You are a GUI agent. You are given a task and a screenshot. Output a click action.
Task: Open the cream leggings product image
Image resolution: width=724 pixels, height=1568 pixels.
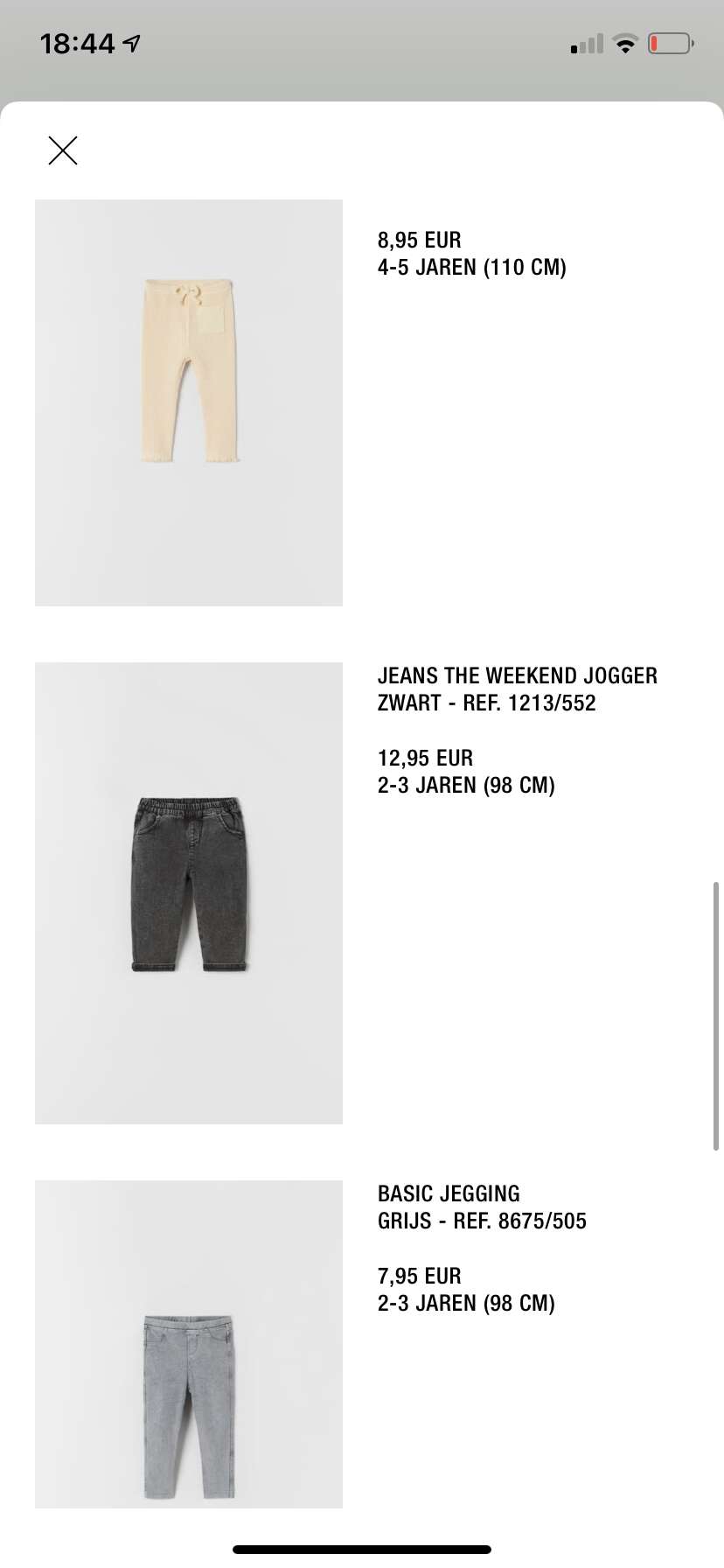[x=189, y=402]
